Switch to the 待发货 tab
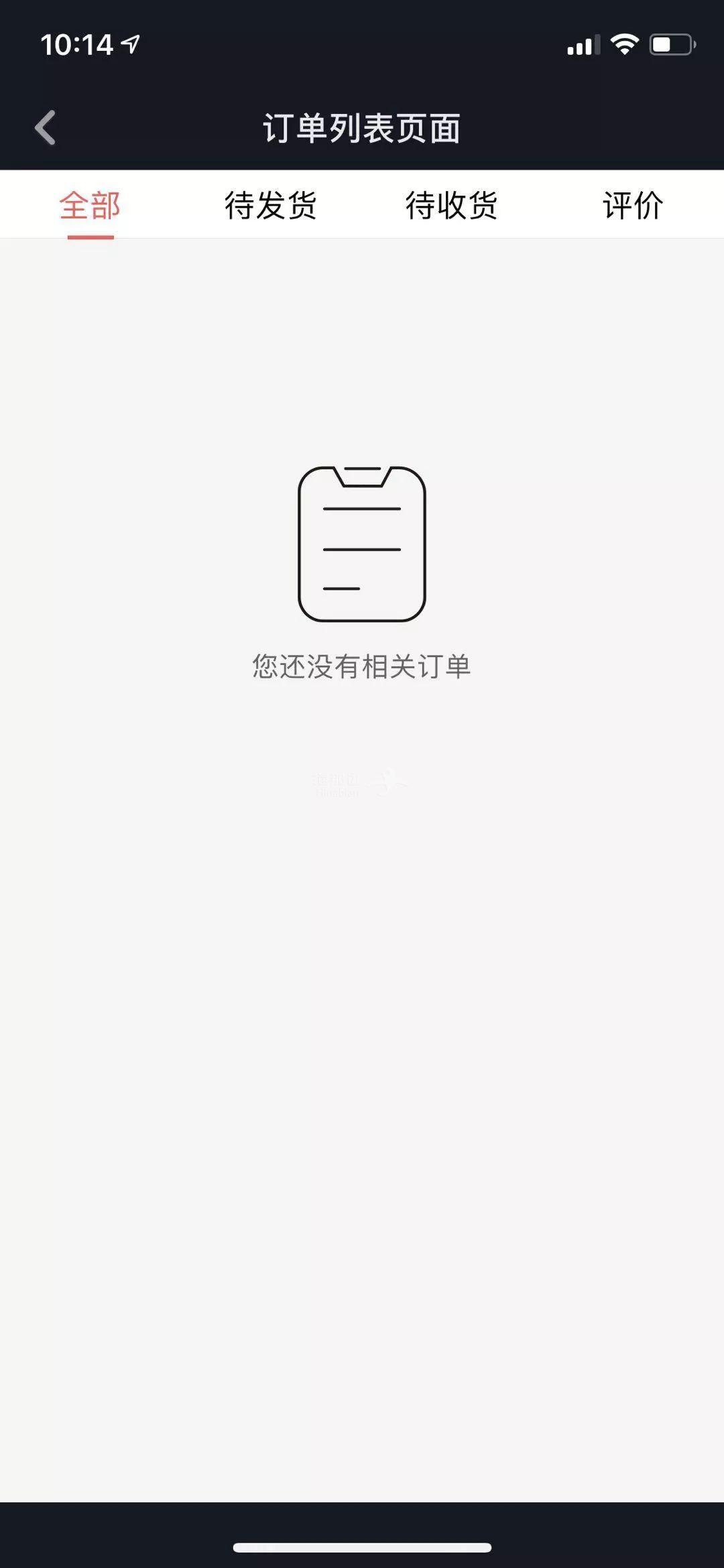 (x=271, y=205)
